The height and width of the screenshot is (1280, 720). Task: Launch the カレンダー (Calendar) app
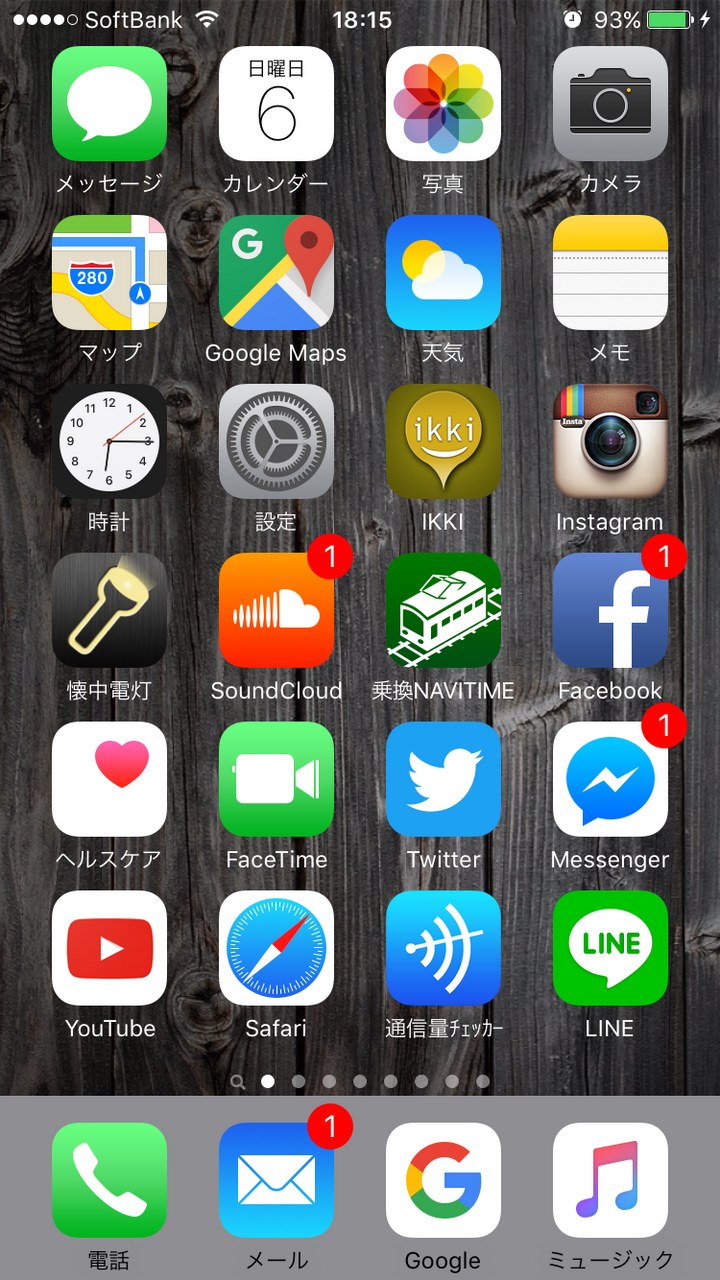(x=276, y=104)
